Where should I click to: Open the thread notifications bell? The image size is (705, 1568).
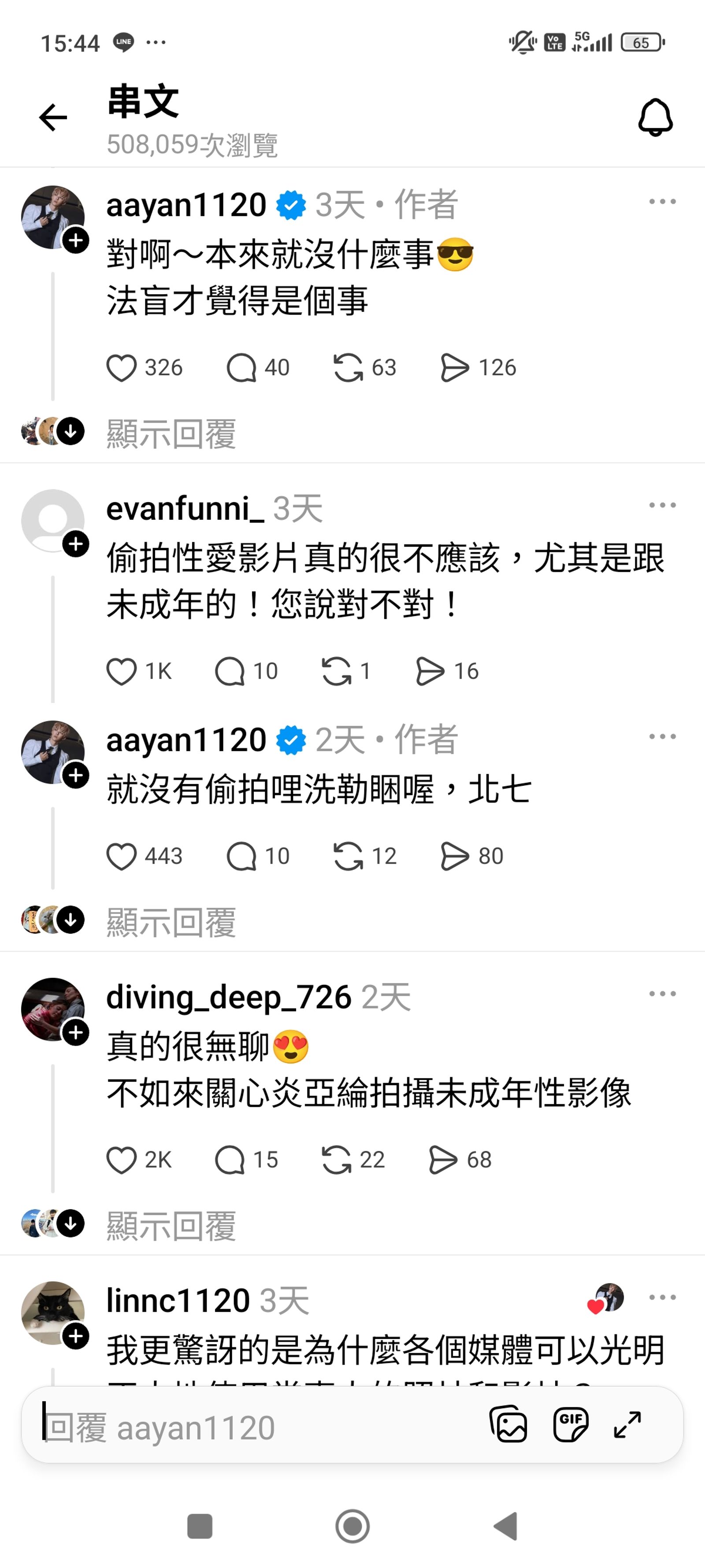tap(655, 118)
